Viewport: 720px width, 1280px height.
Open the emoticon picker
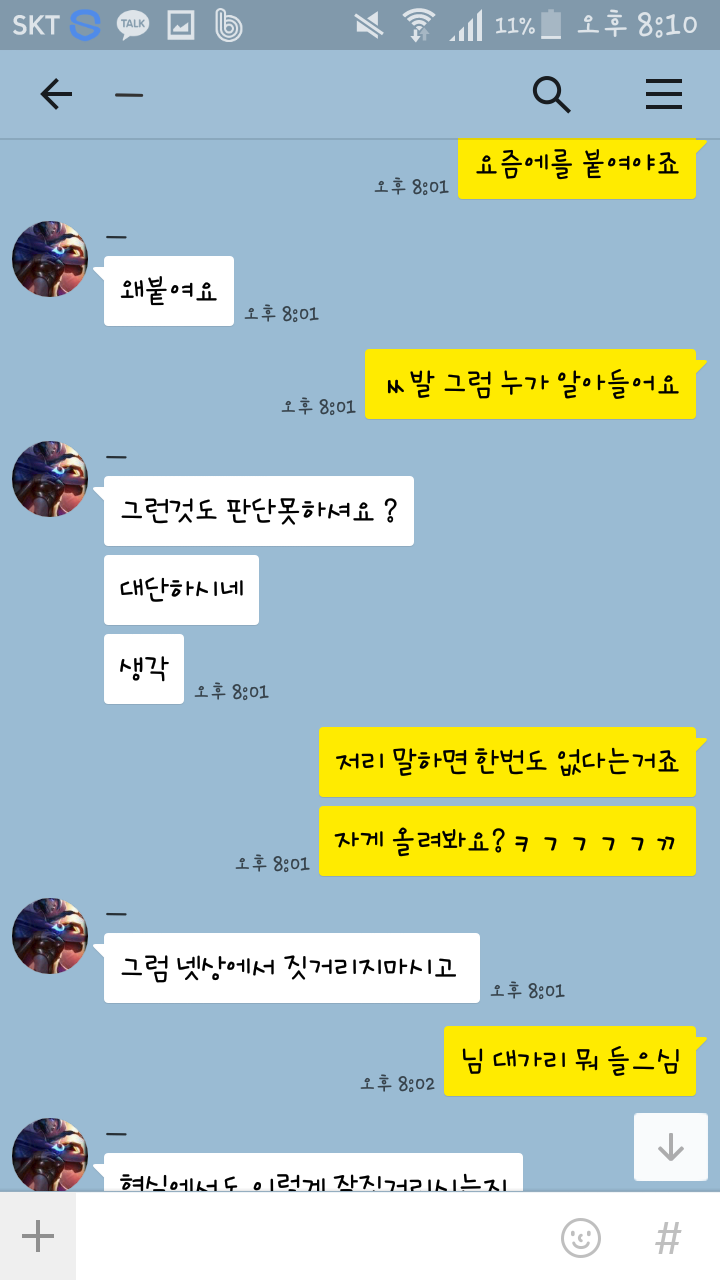581,1237
